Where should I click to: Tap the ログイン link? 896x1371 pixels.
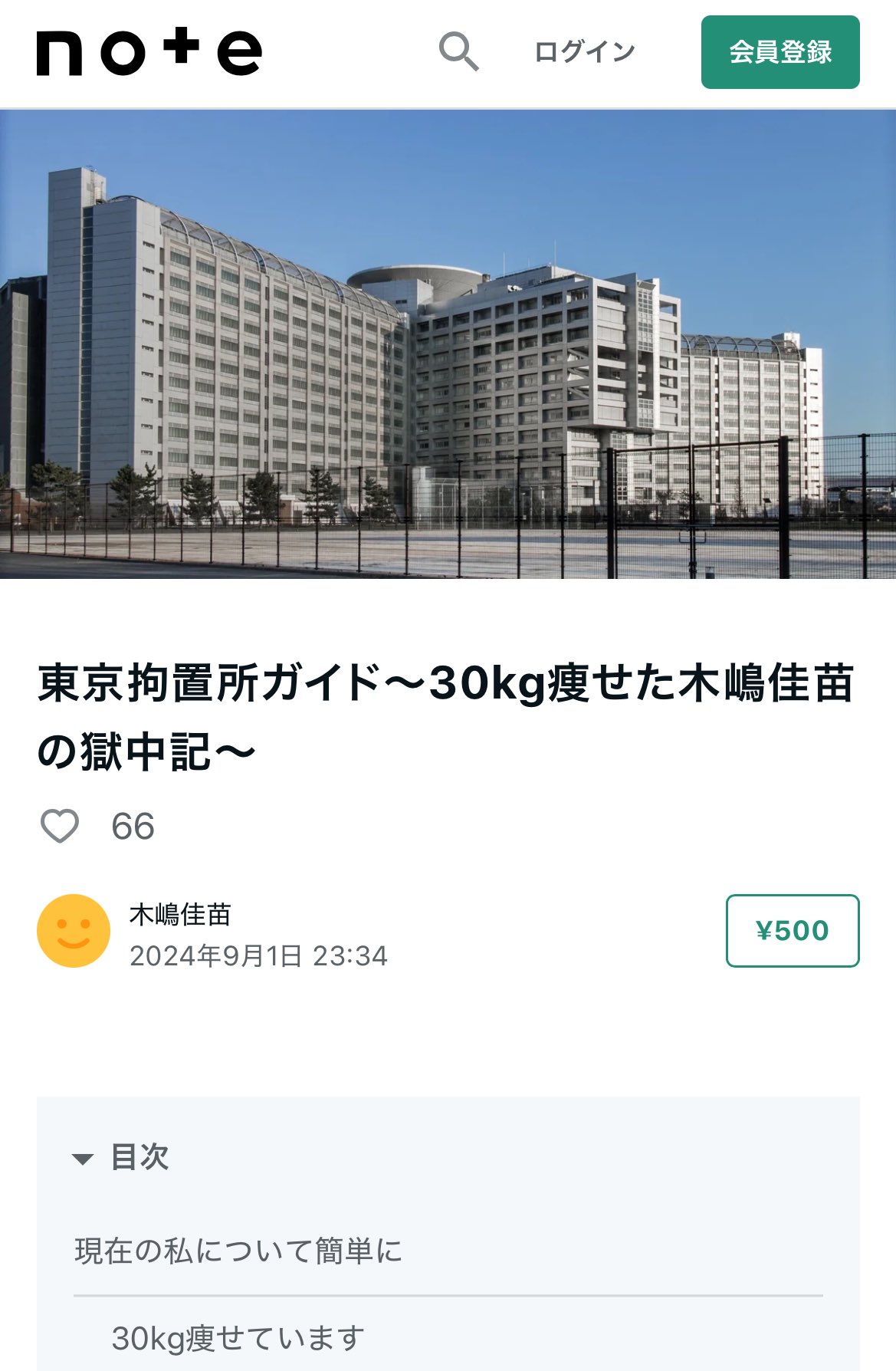coord(585,52)
